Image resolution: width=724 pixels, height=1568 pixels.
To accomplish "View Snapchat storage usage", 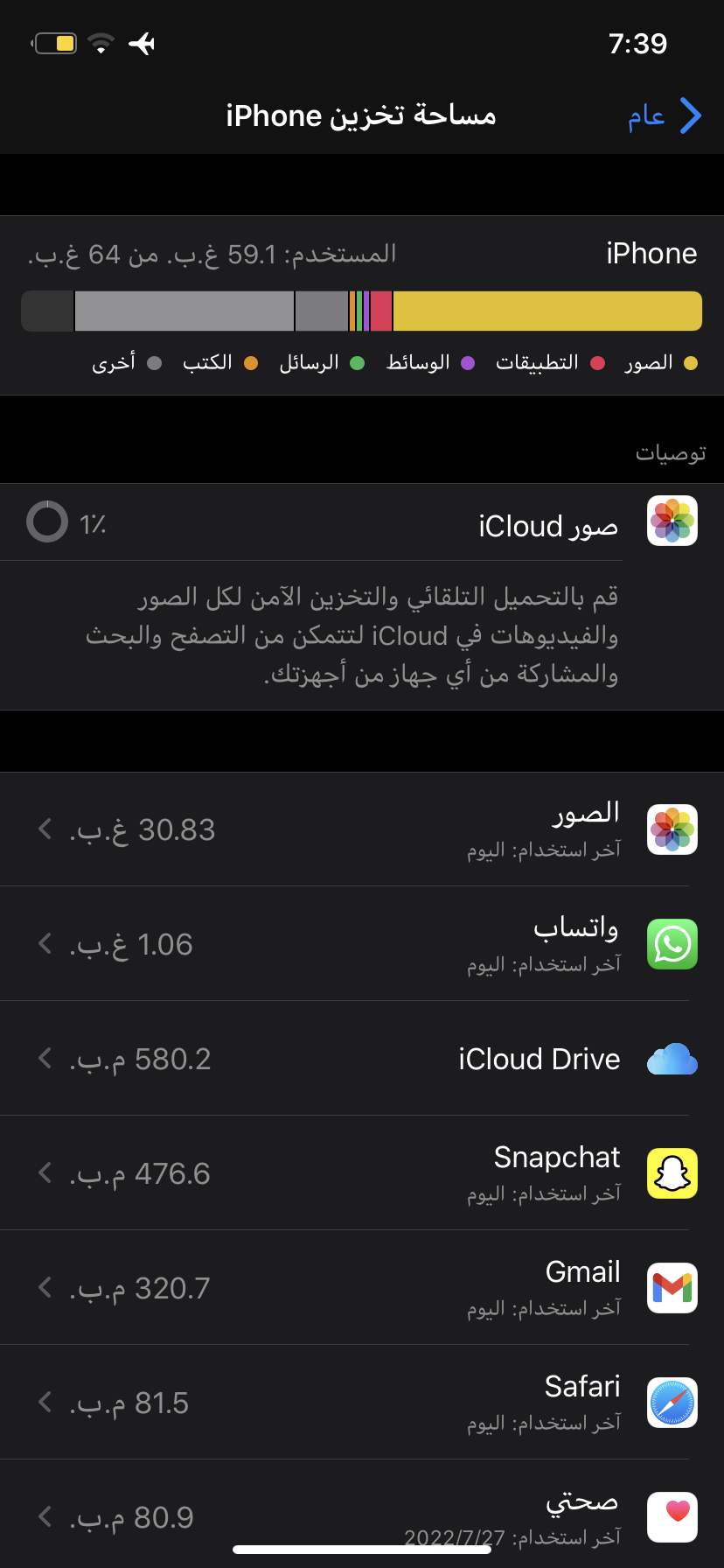I will click(x=362, y=1173).
